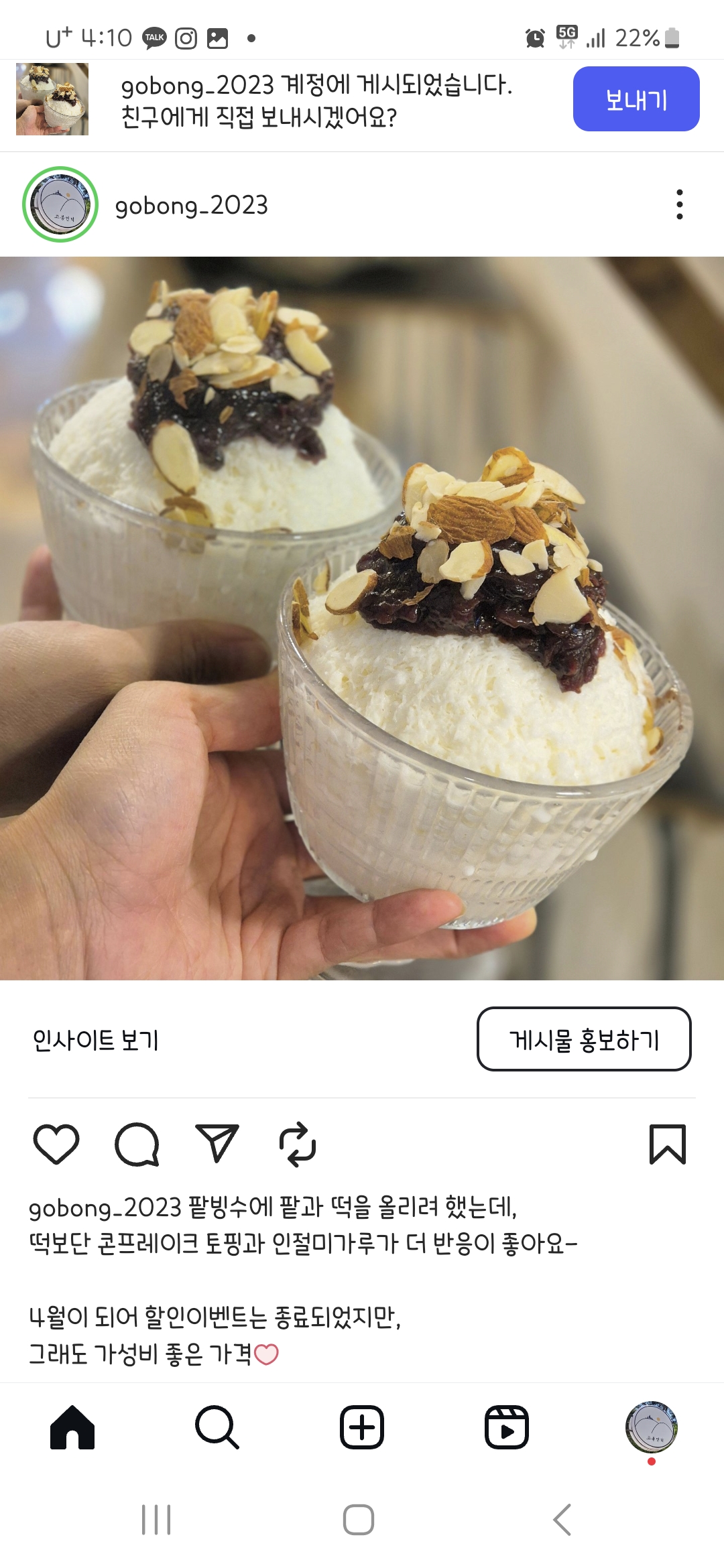This screenshot has width=724, height=1568.
Task: Open the profile tab in bottom bar
Action: pos(651,1427)
